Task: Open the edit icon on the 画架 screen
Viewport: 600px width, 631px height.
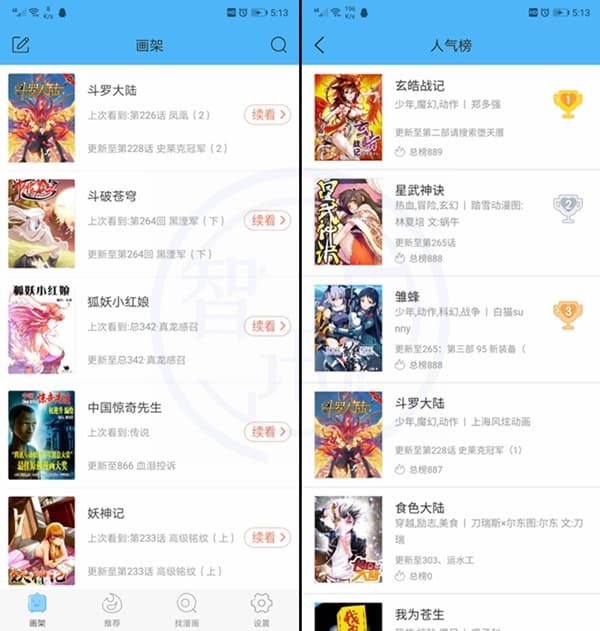Action: 20,45
